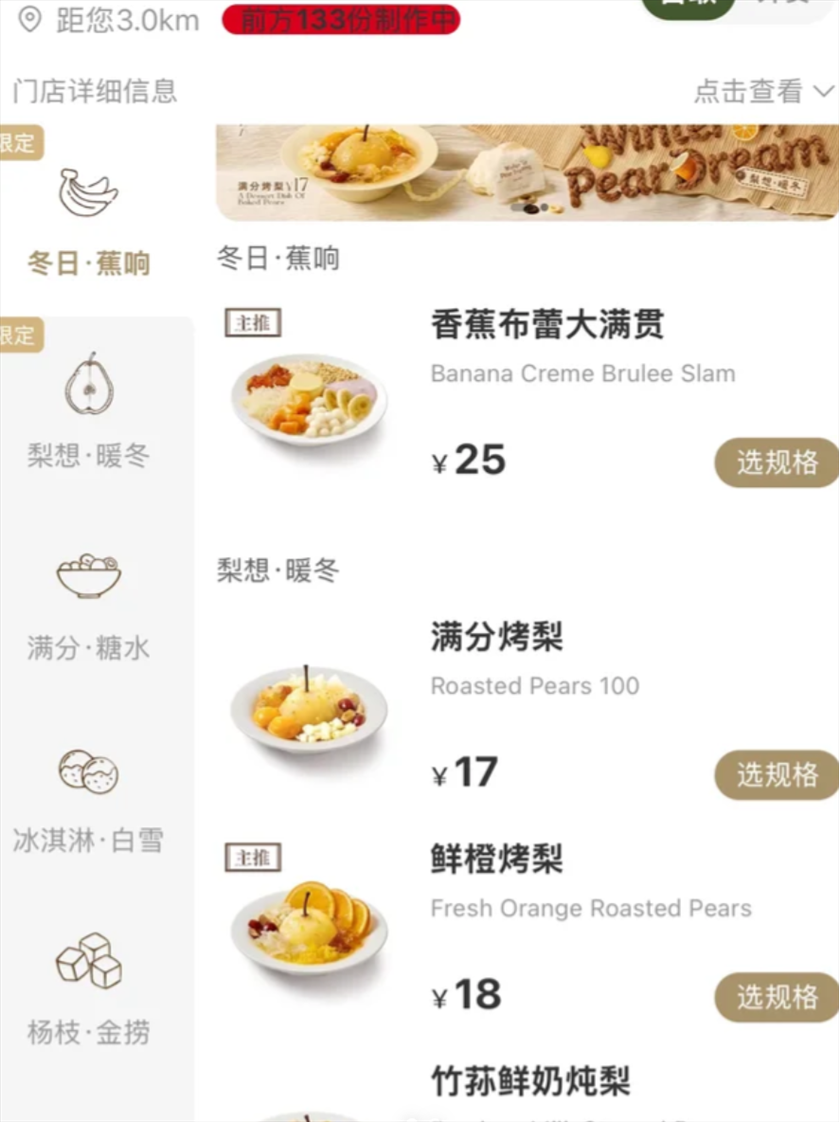
Task: Select specs for 鲜橙烤梨
Action: [777, 997]
